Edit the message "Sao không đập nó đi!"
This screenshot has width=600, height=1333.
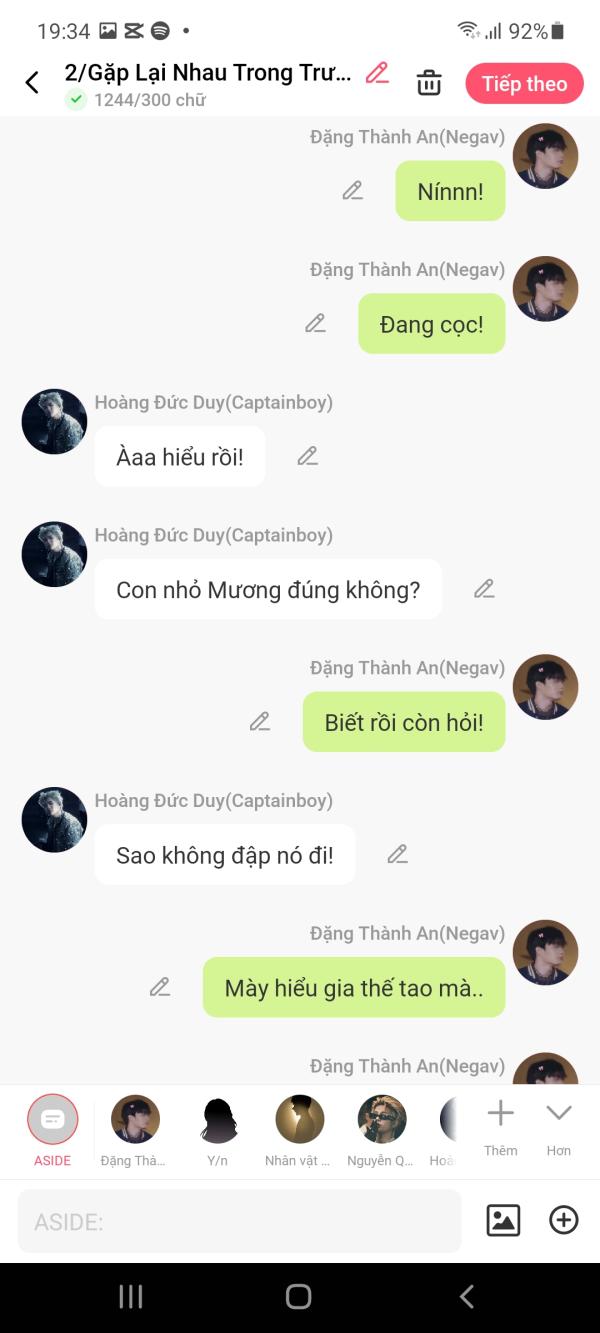coord(398,854)
